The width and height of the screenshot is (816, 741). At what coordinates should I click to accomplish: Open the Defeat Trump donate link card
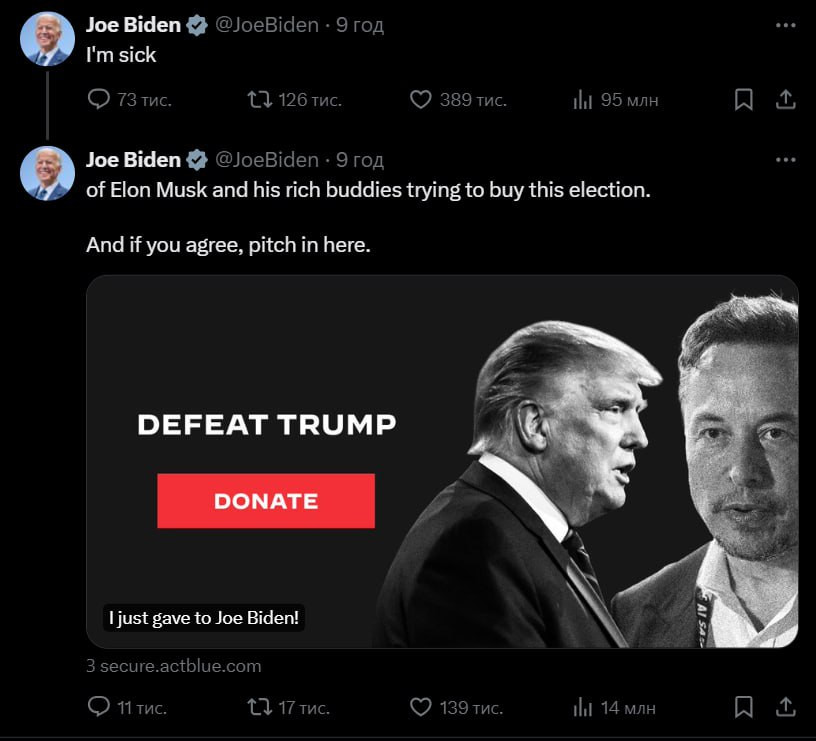click(x=442, y=461)
